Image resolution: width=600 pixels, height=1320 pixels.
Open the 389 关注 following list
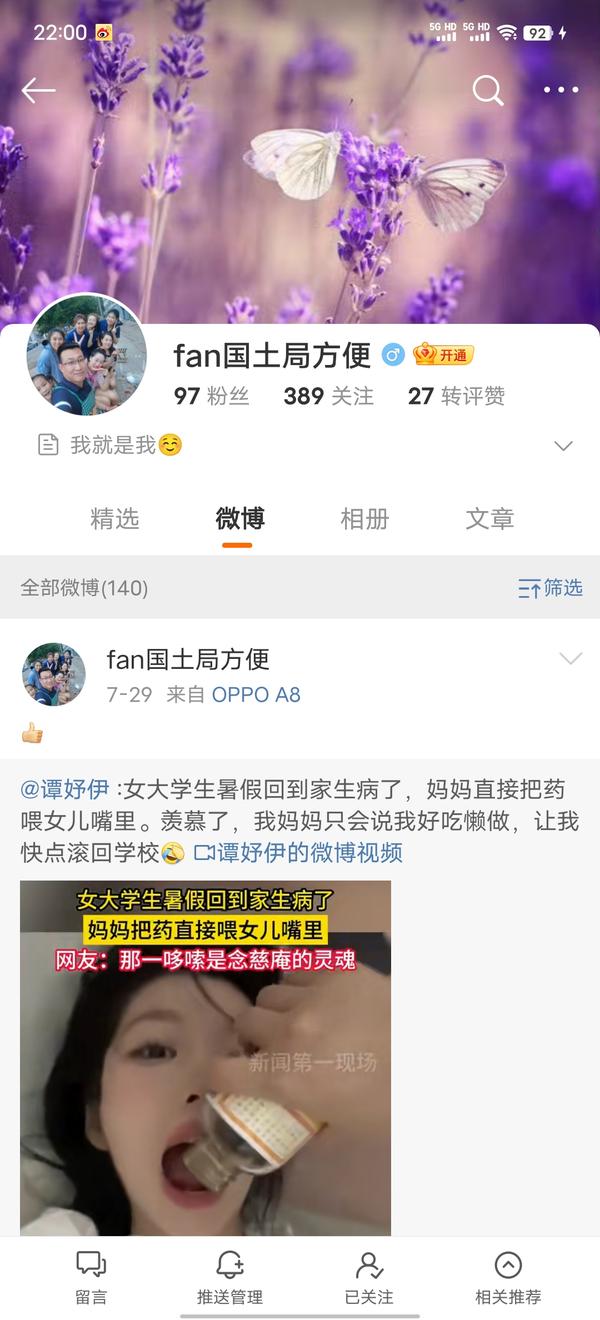tap(328, 396)
